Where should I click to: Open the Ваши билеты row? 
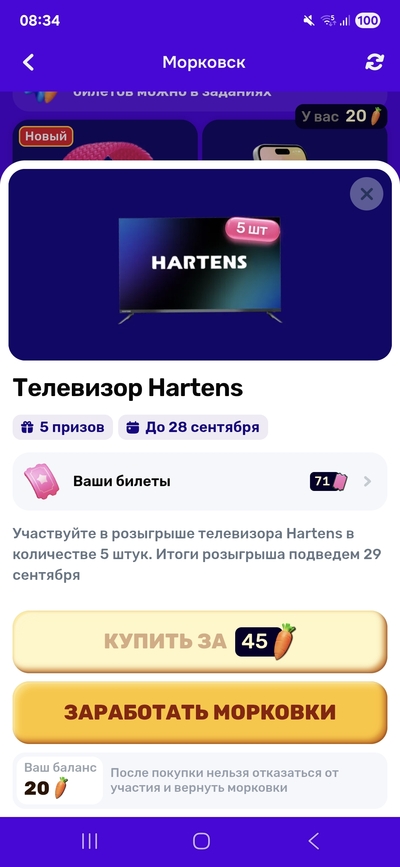(x=200, y=482)
